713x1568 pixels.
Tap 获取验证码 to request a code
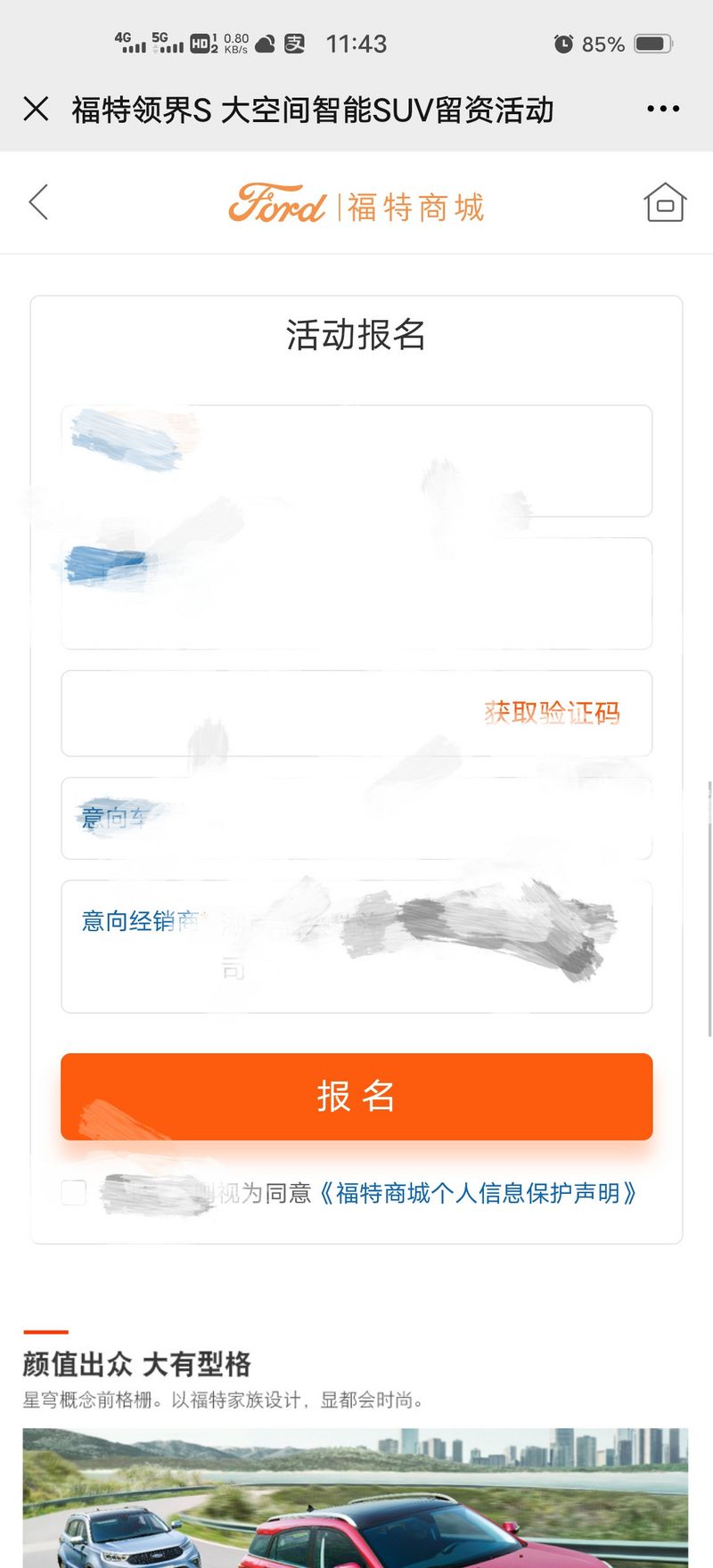click(x=552, y=713)
